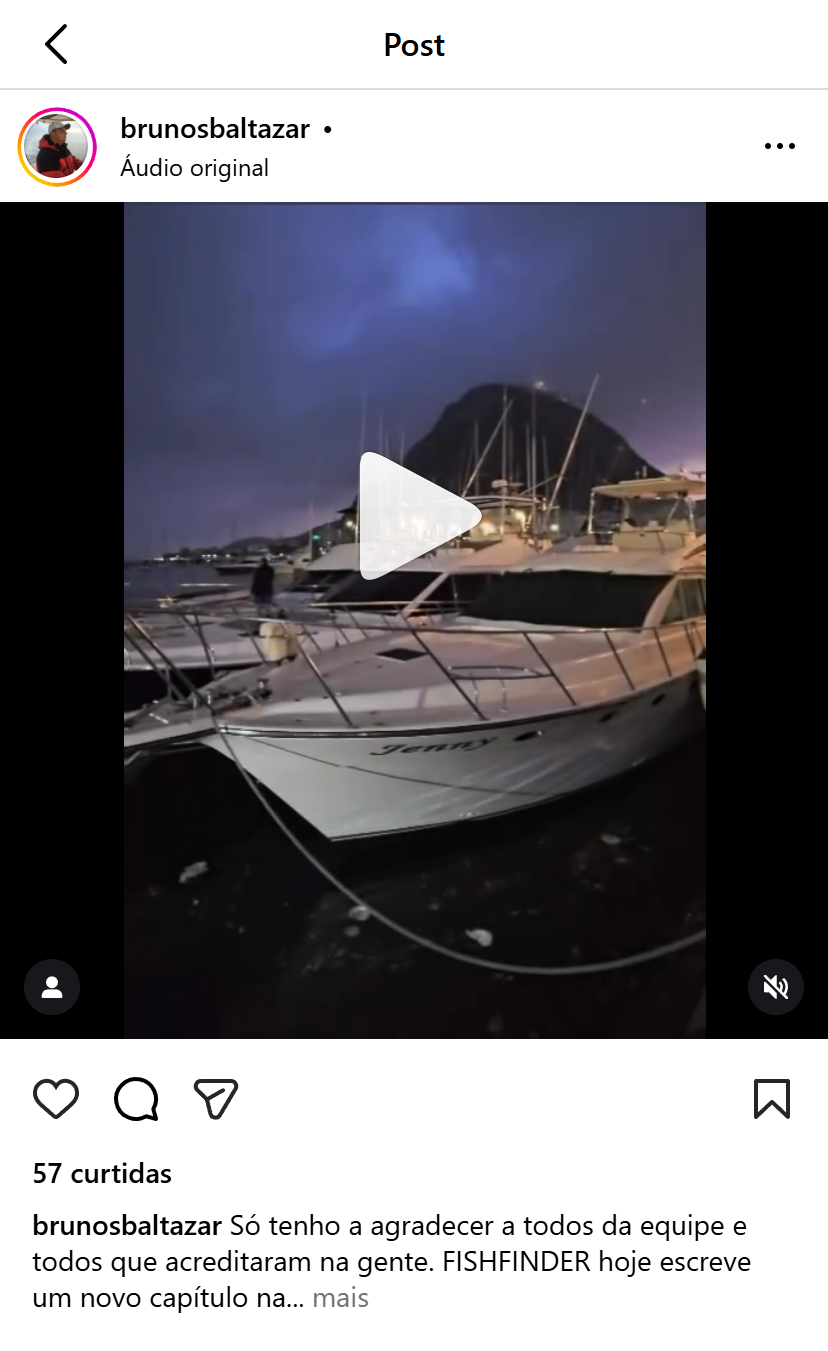This screenshot has height=1351, width=828.
Task: Unmute the video audio
Action: pos(775,986)
